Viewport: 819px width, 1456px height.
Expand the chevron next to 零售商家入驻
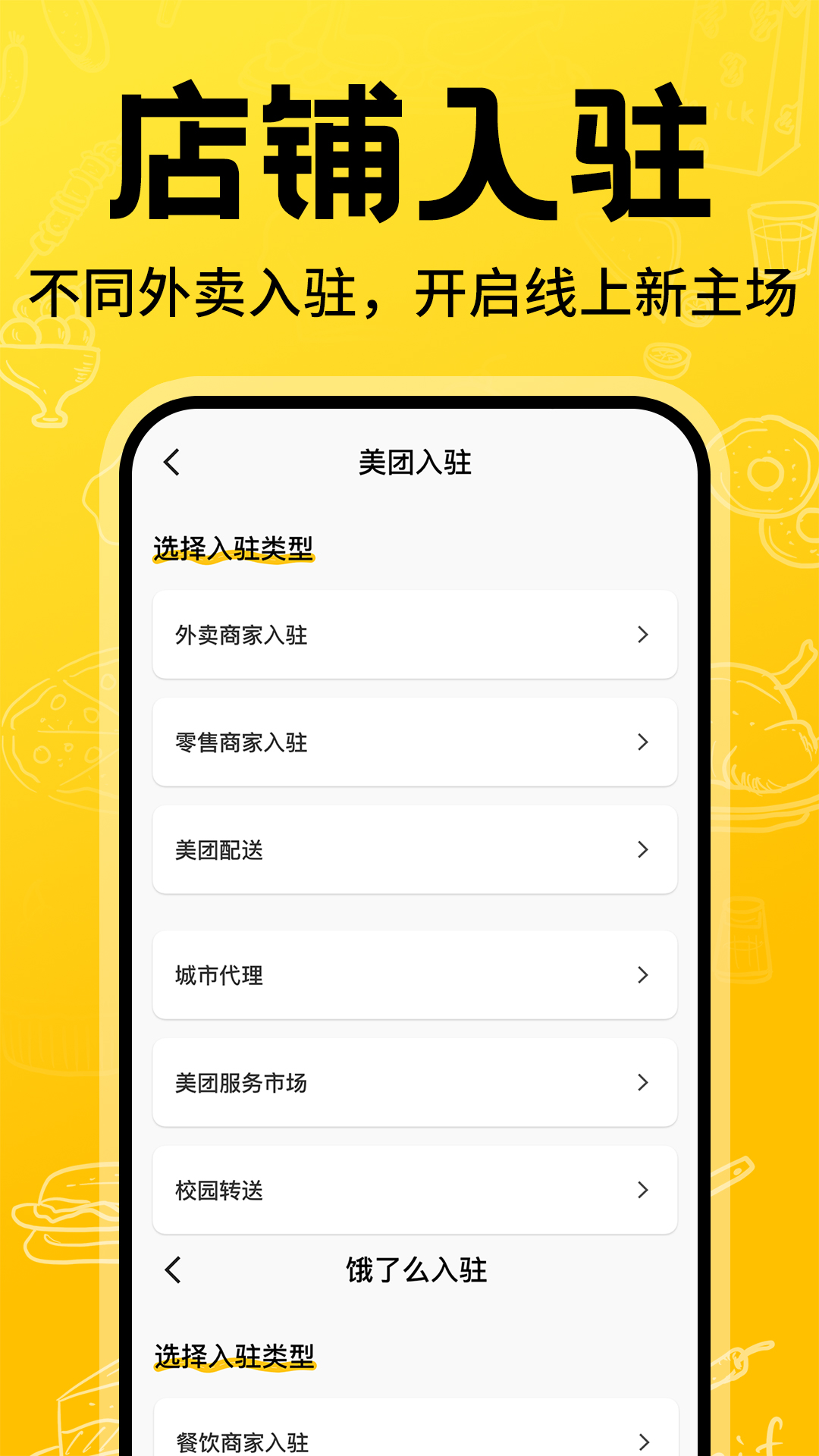644,742
